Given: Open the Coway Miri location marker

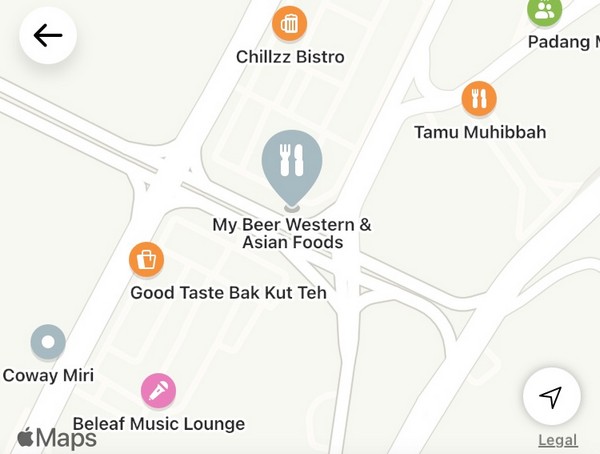Looking at the screenshot, I should click(47, 343).
